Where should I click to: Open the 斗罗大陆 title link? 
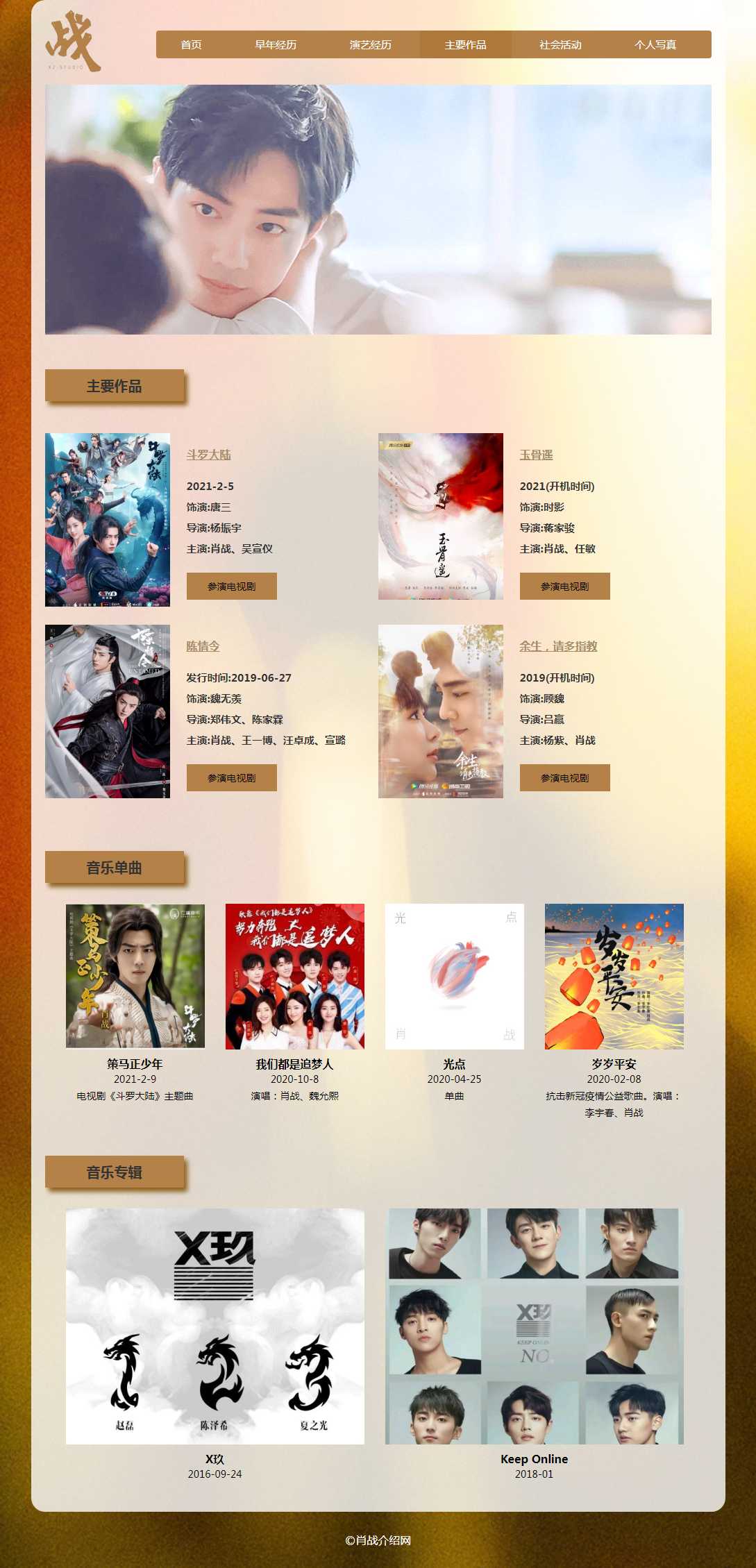click(208, 455)
